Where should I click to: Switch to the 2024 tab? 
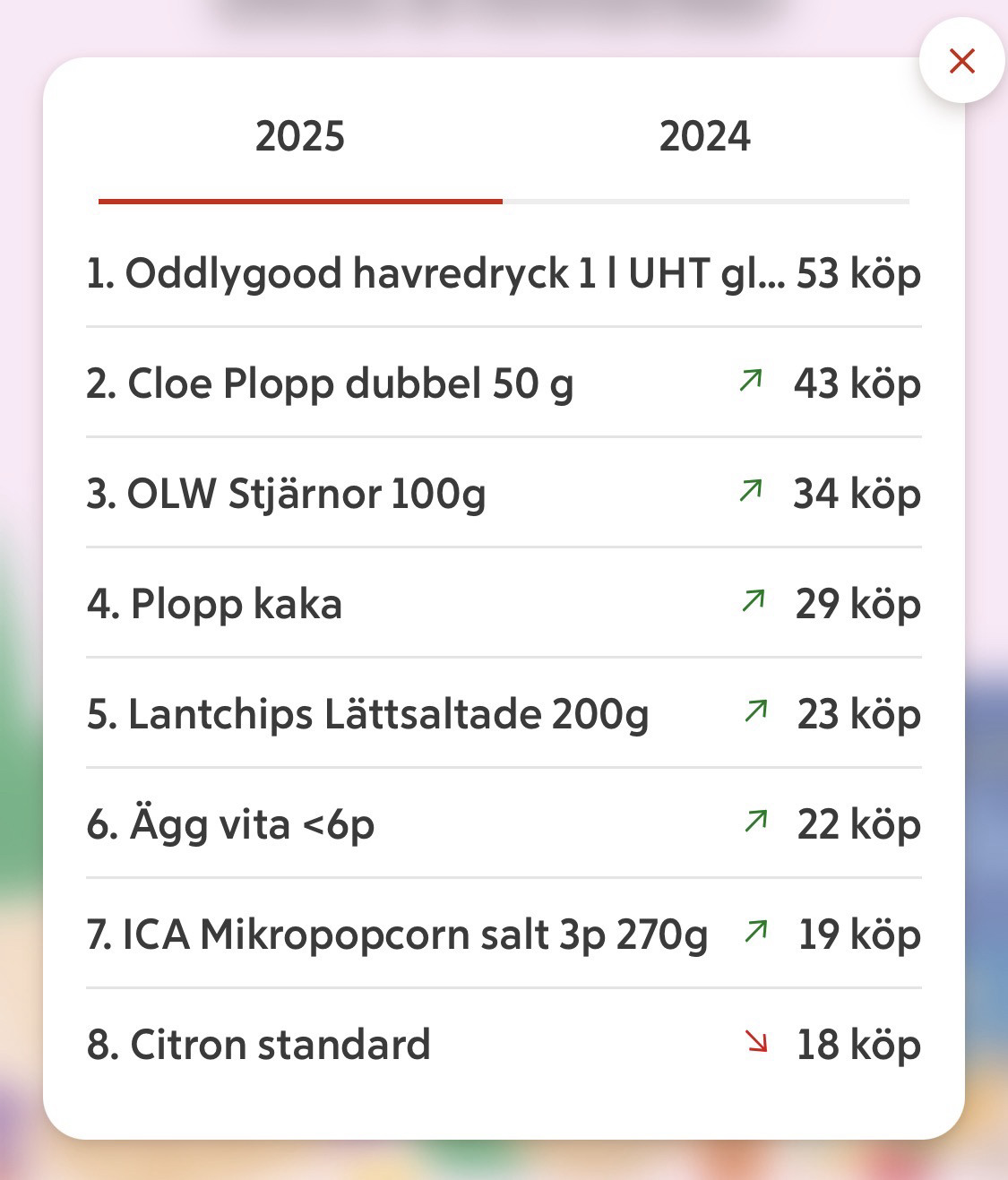[705, 137]
